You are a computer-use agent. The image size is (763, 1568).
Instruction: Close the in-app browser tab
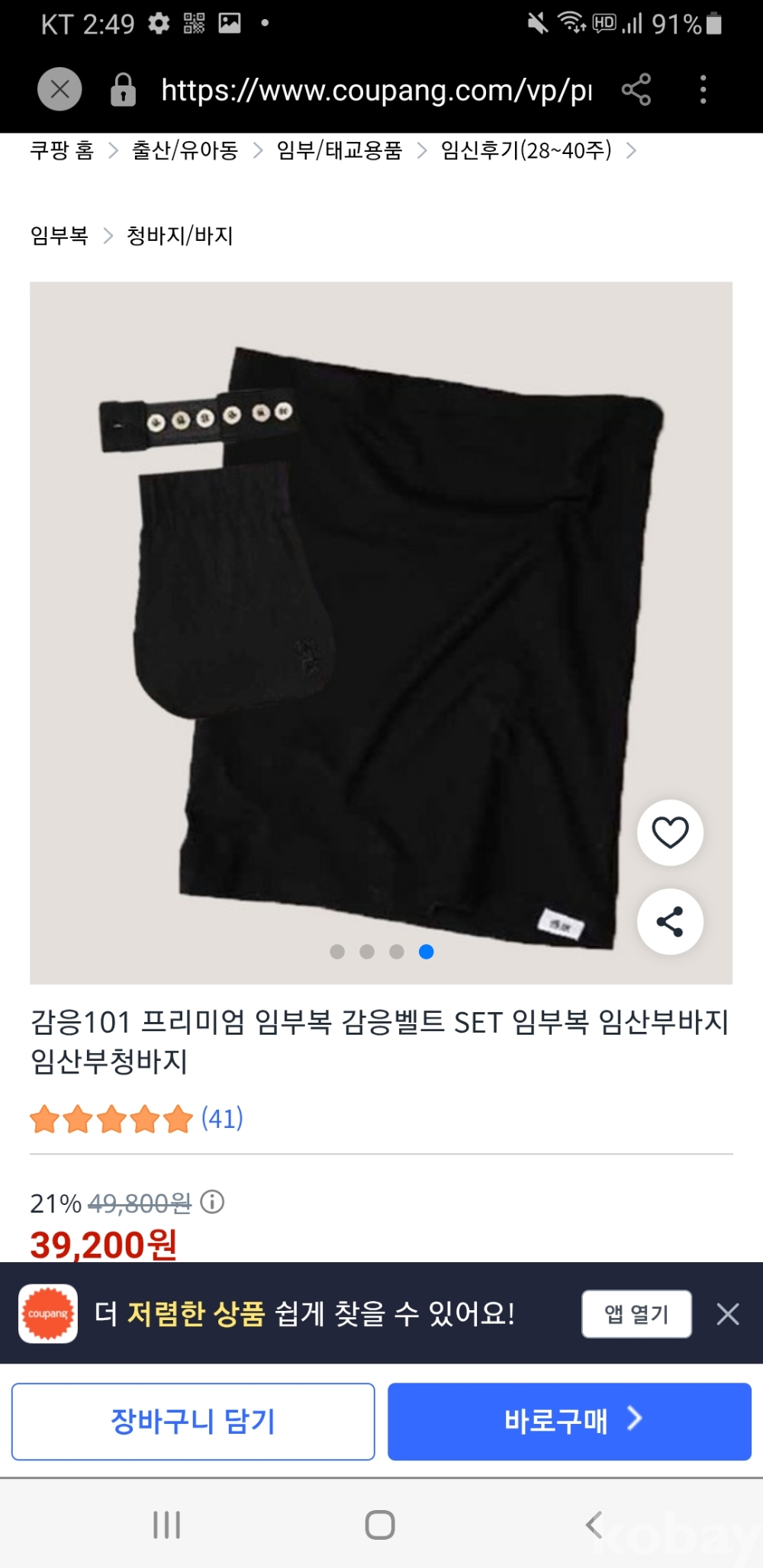(x=60, y=90)
